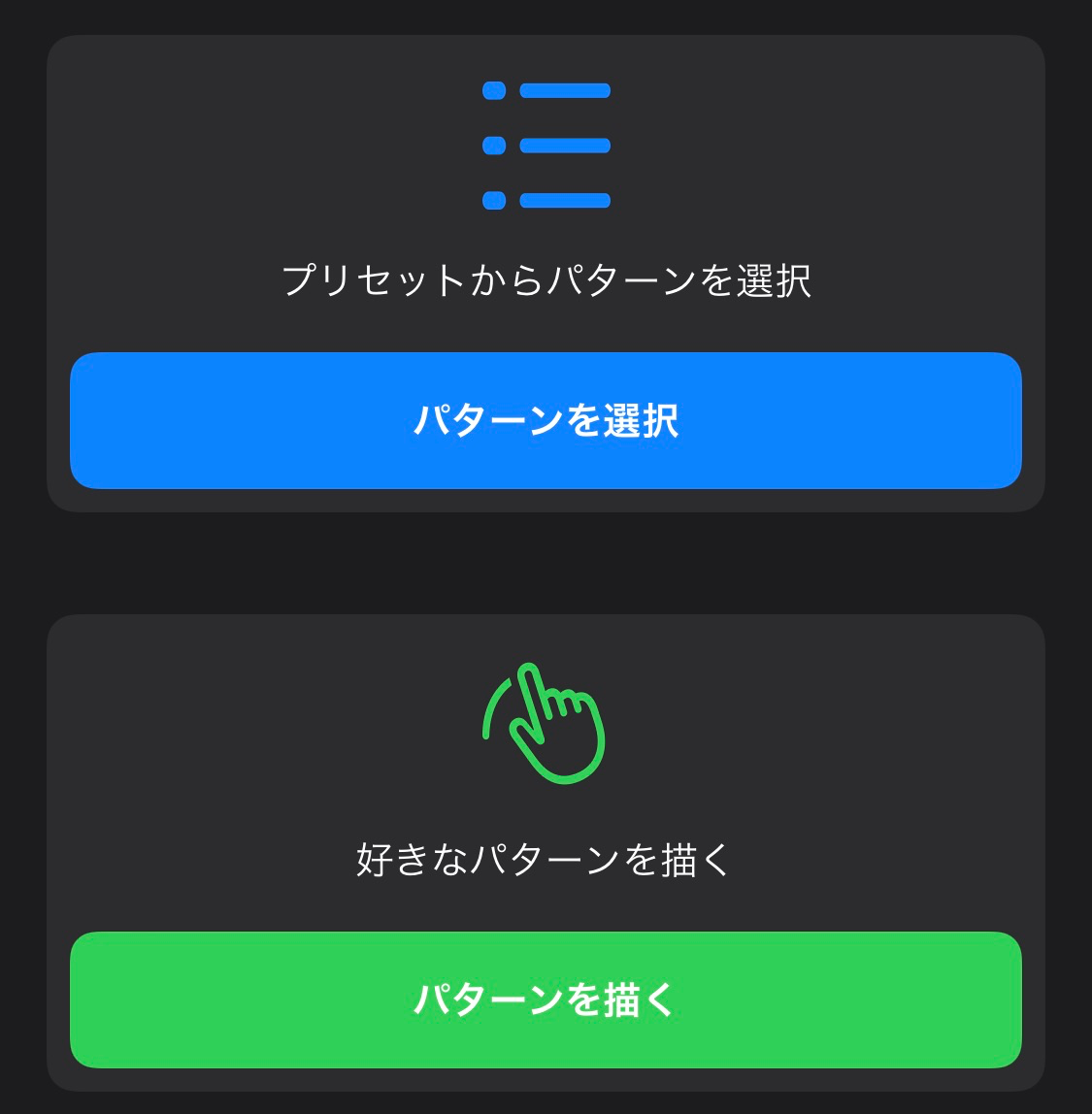Click the middle bullet dot in the list icon
Viewport: 1092px width, 1114px height.
(492, 146)
